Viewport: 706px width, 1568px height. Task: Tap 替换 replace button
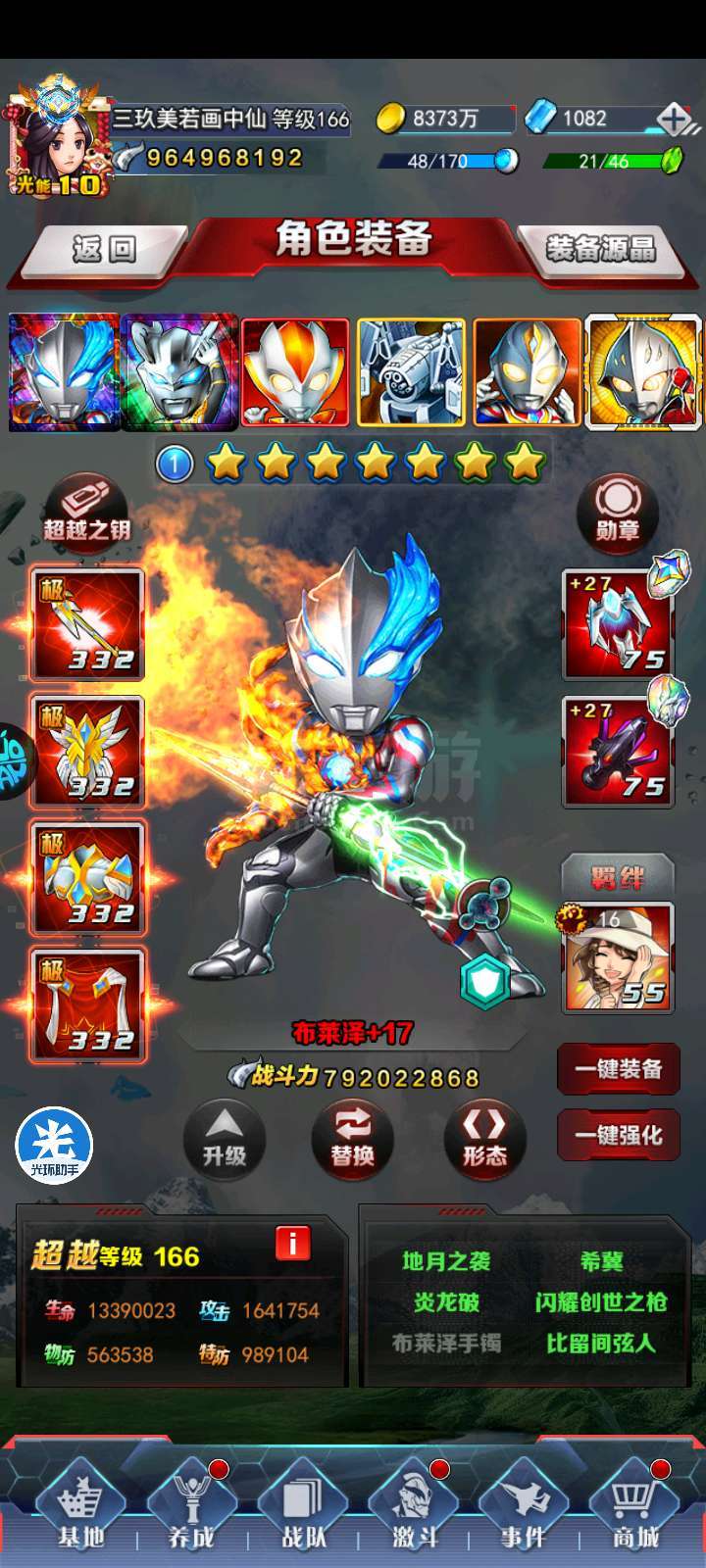coord(353,1138)
